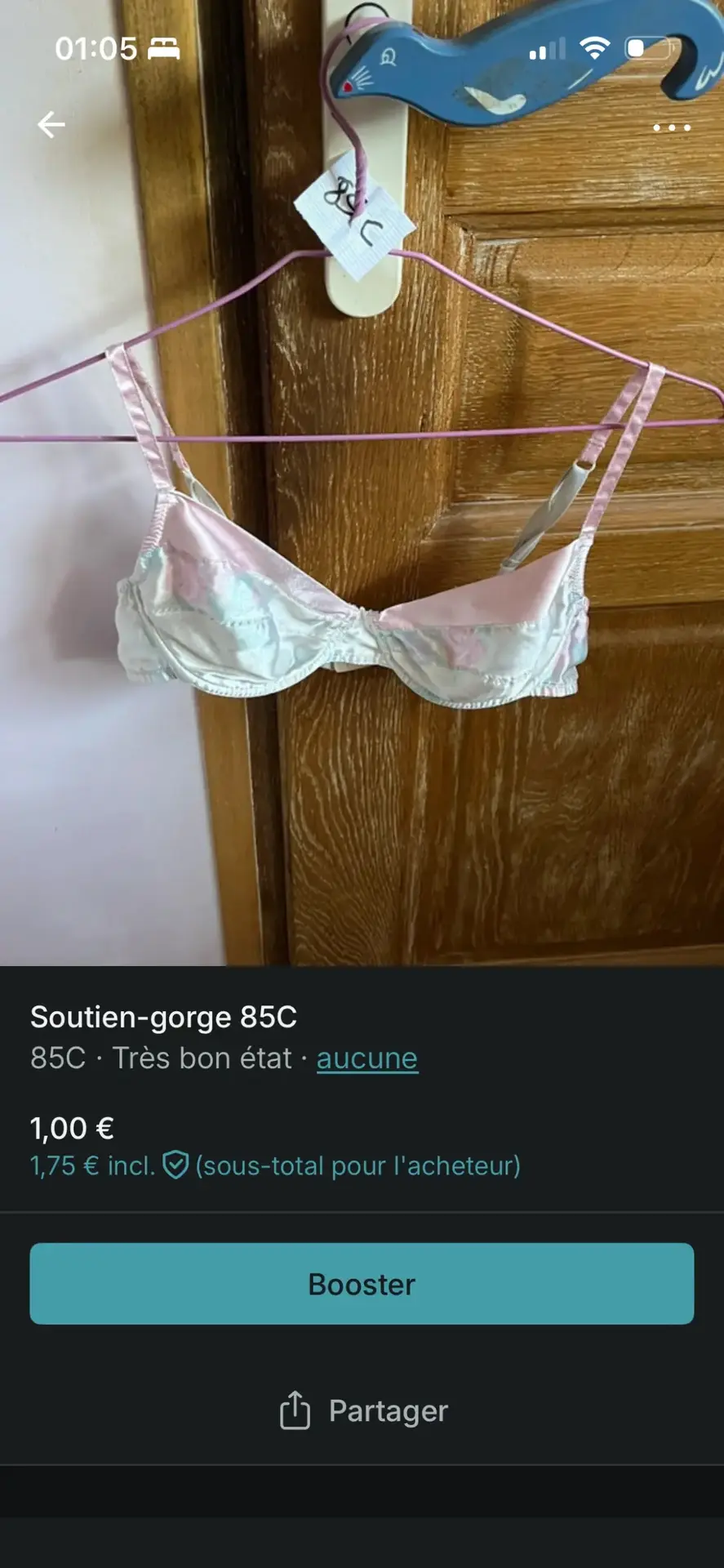This screenshot has width=724, height=1568.
Task: View buyer subtotal details for 1,75 €
Action: click(x=274, y=1165)
